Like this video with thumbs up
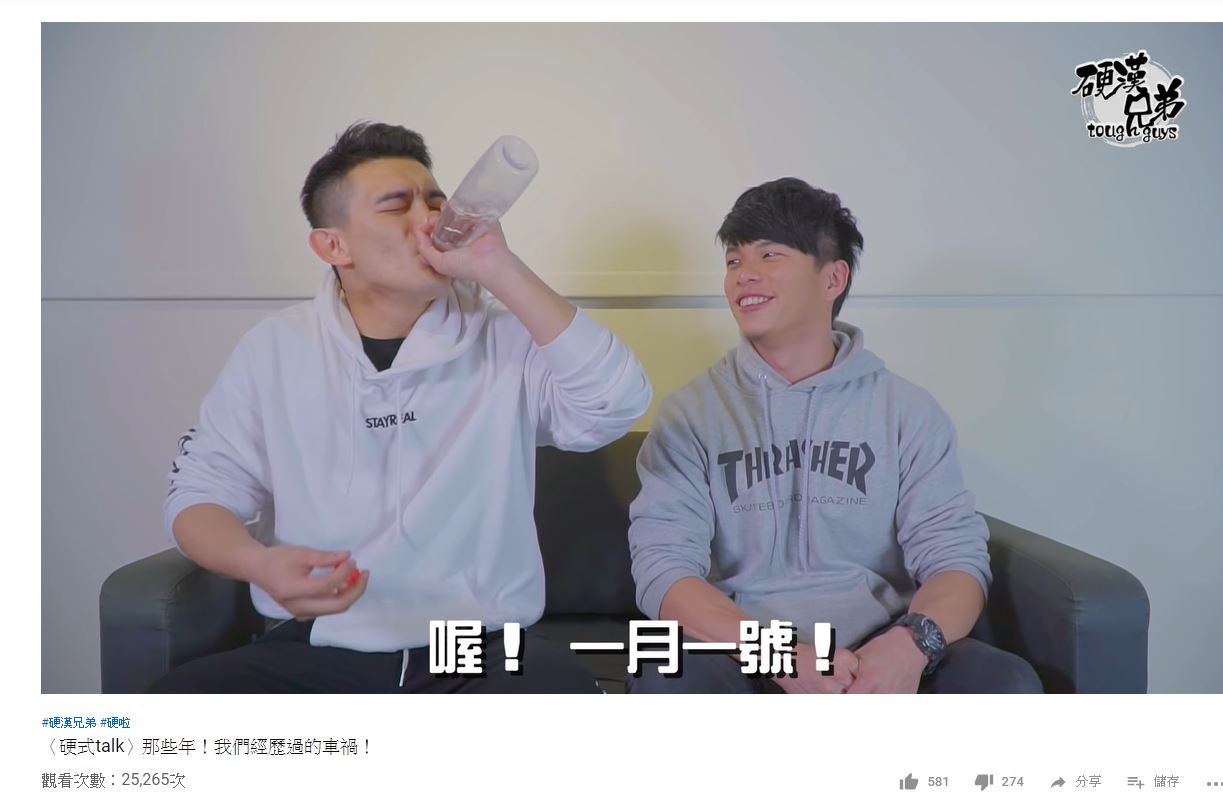 pyautogui.click(x=909, y=782)
